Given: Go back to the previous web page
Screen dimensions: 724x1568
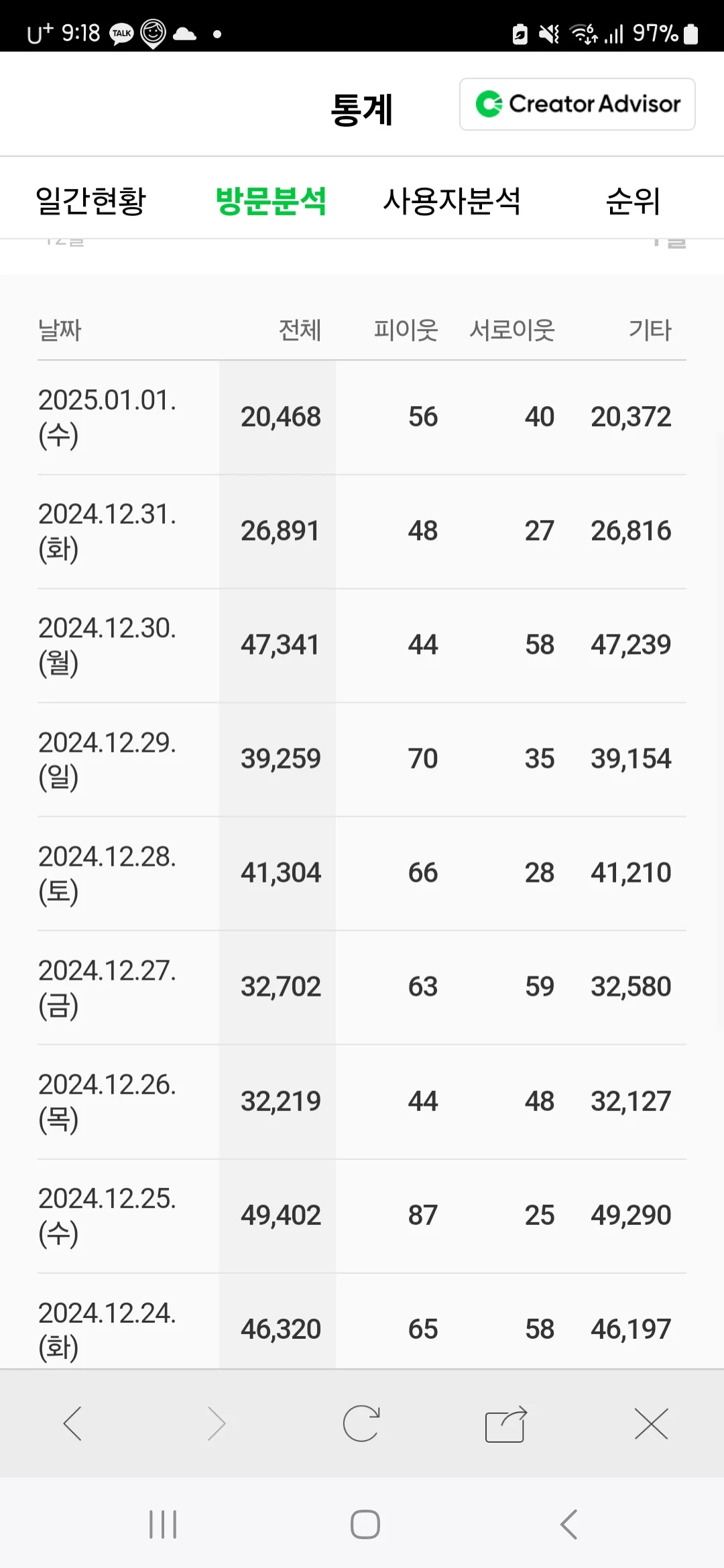Looking at the screenshot, I should [x=72, y=1423].
